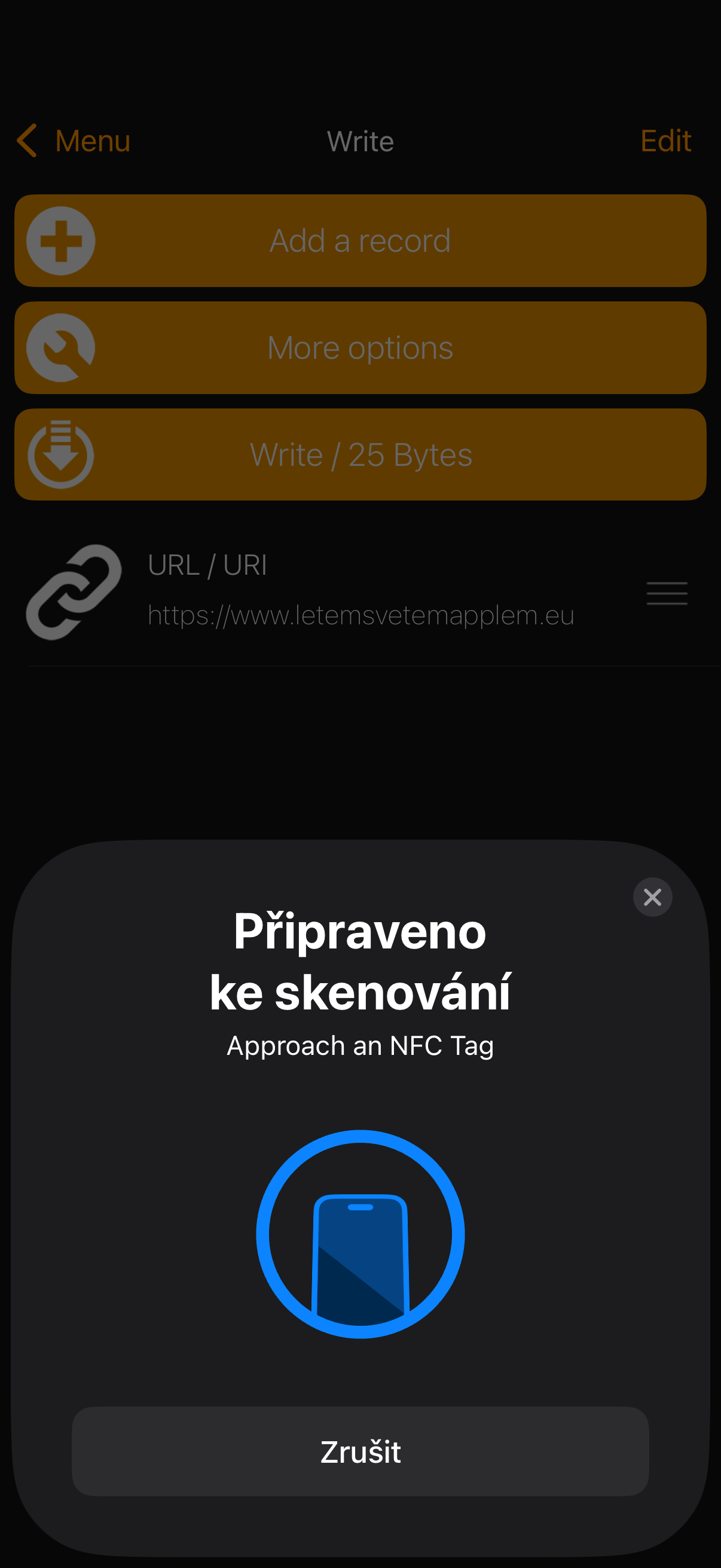This screenshot has width=721, height=1568.
Task: Start writing with Write / 25 Bytes
Action: (360, 453)
